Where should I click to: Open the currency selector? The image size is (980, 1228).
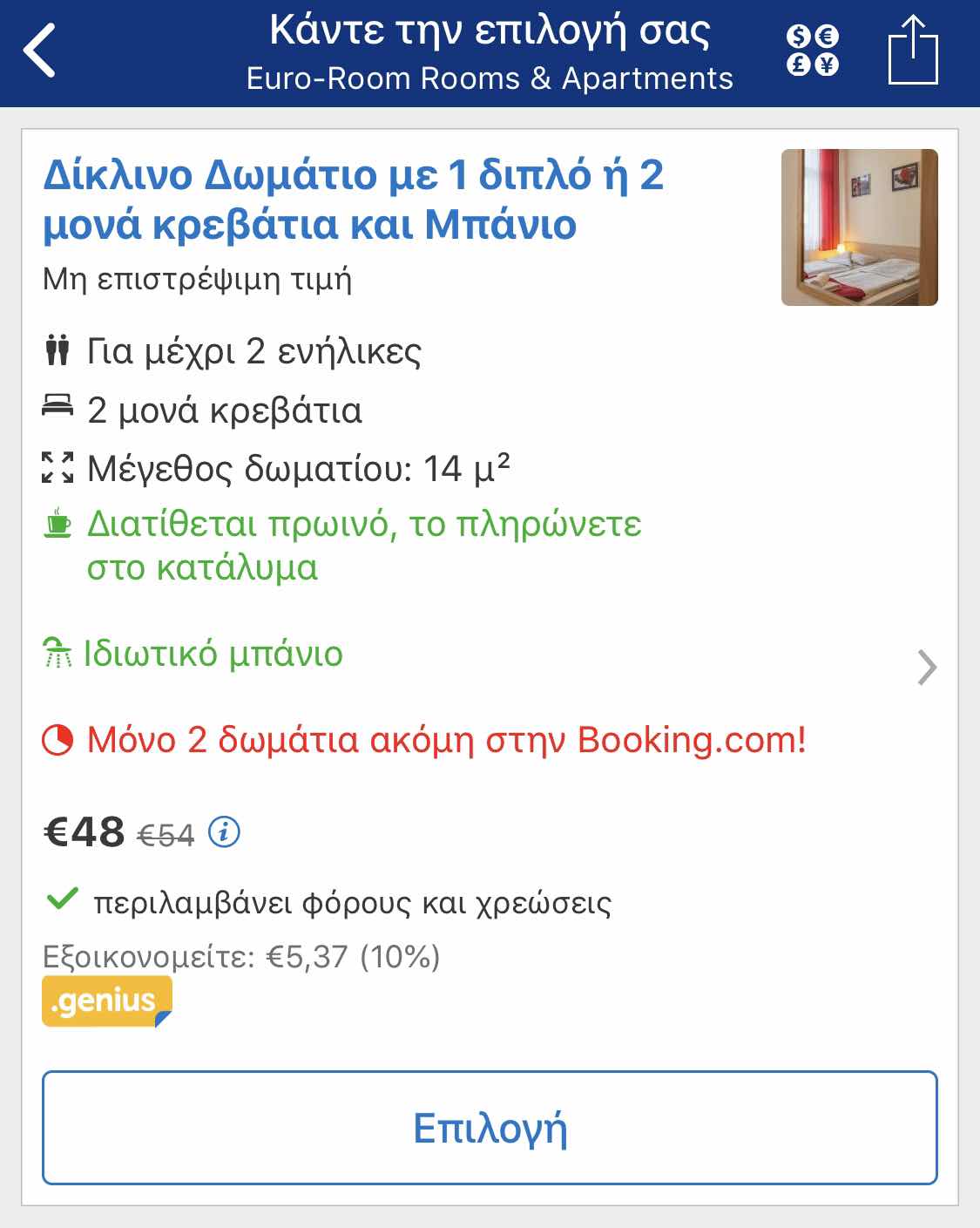pyautogui.click(x=812, y=51)
